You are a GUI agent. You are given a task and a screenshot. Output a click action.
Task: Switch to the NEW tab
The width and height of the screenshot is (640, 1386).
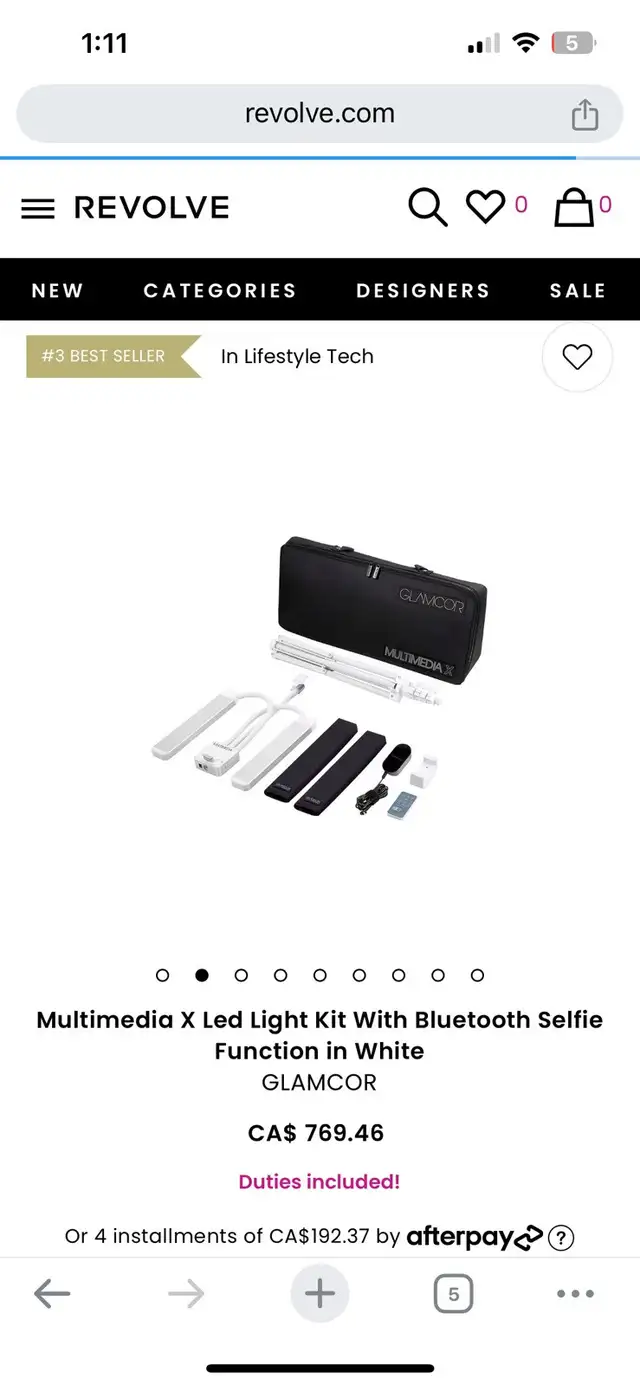tap(58, 290)
